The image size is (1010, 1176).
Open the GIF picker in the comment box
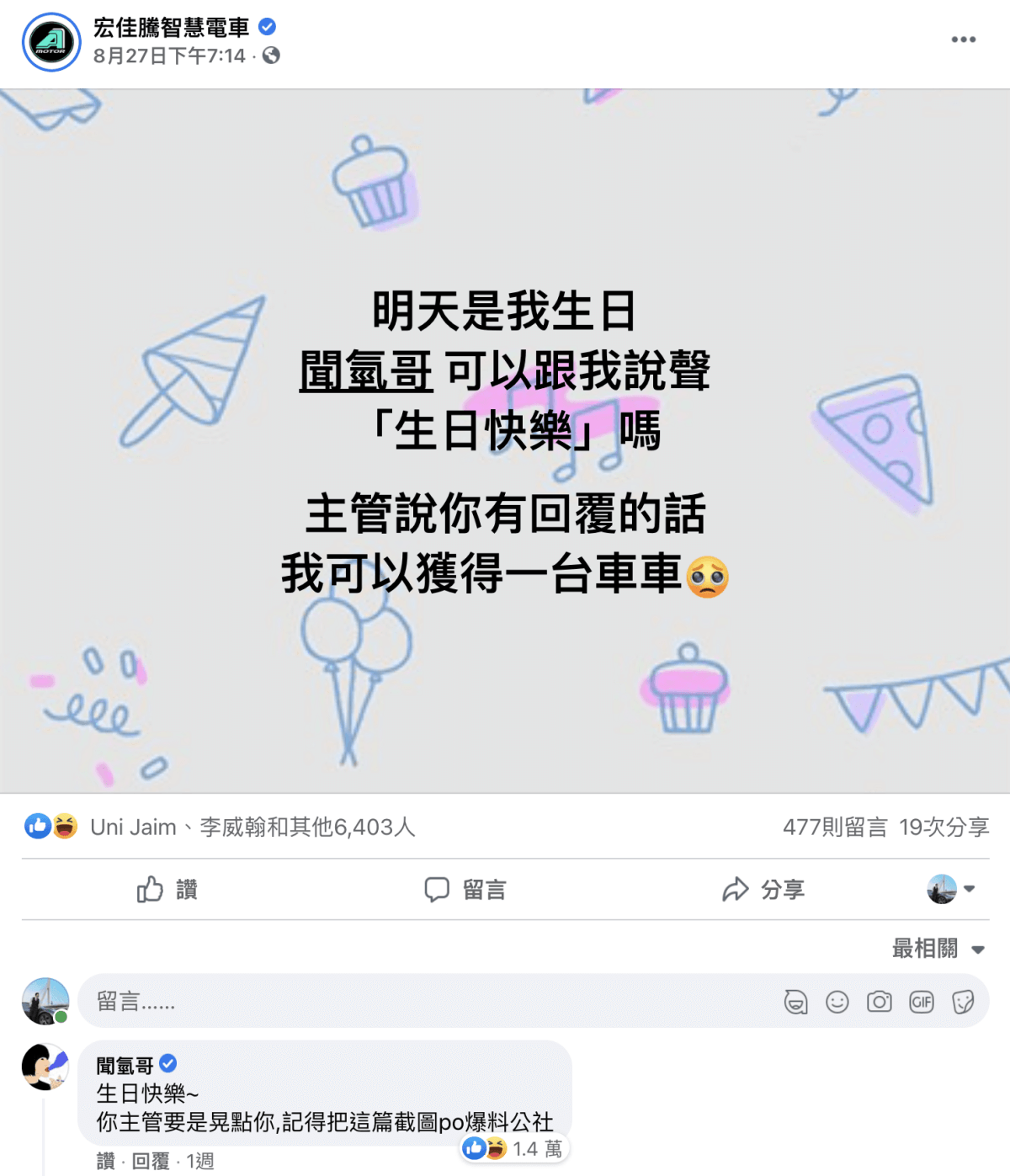pos(922,1002)
